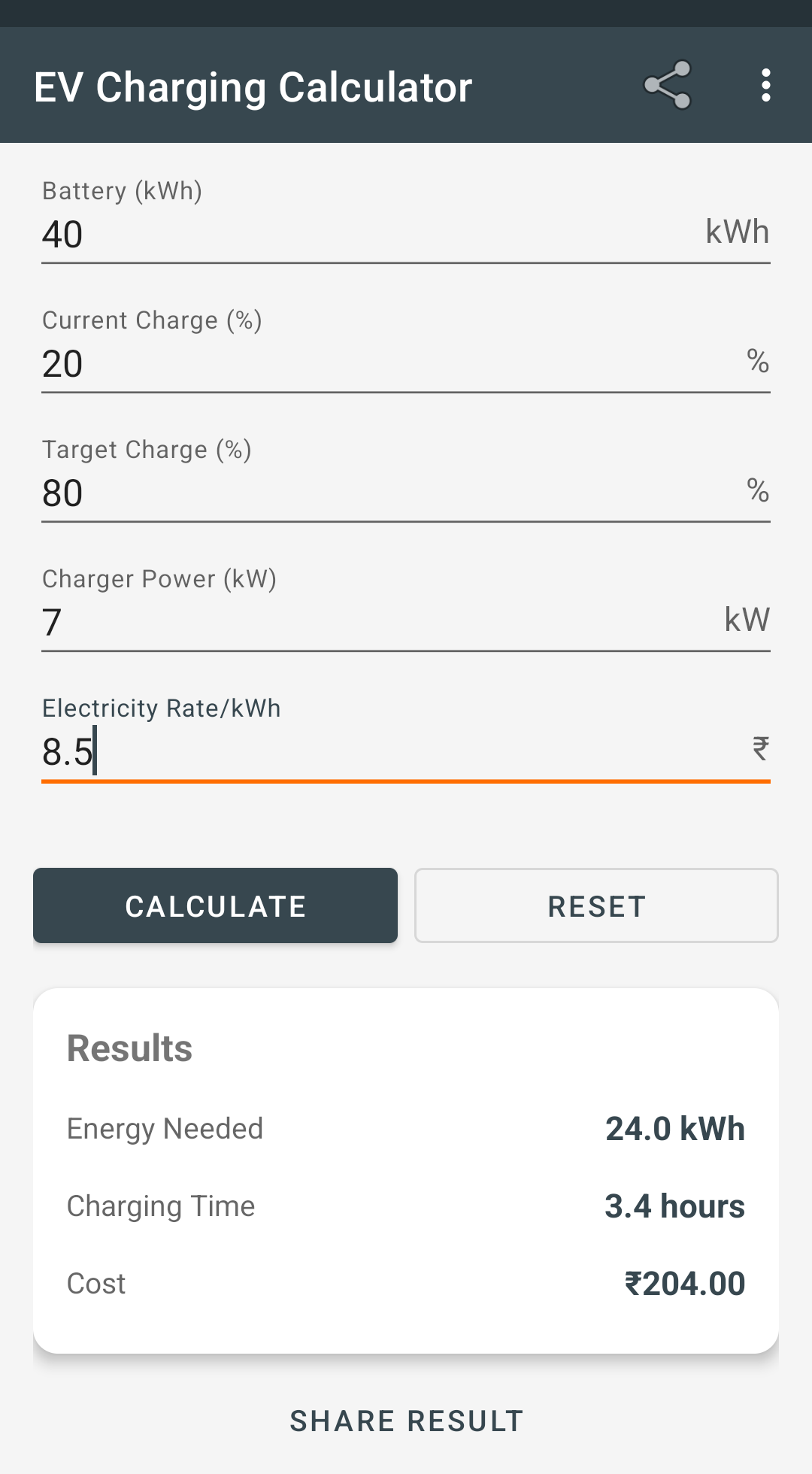Tap the Energy Needed result value
The width and height of the screenshot is (812, 1474).
674,1129
